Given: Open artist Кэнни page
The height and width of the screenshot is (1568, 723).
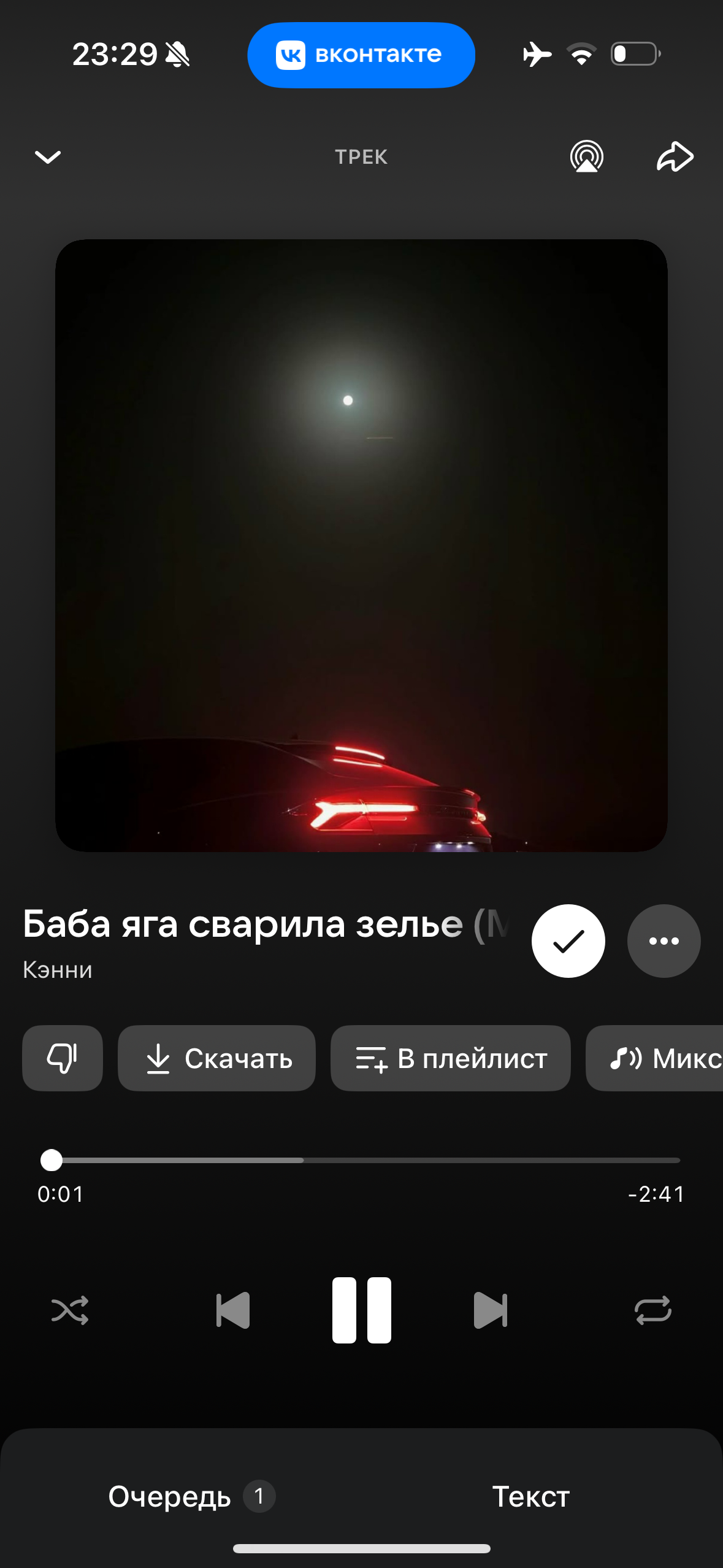Looking at the screenshot, I should [58, 970].
